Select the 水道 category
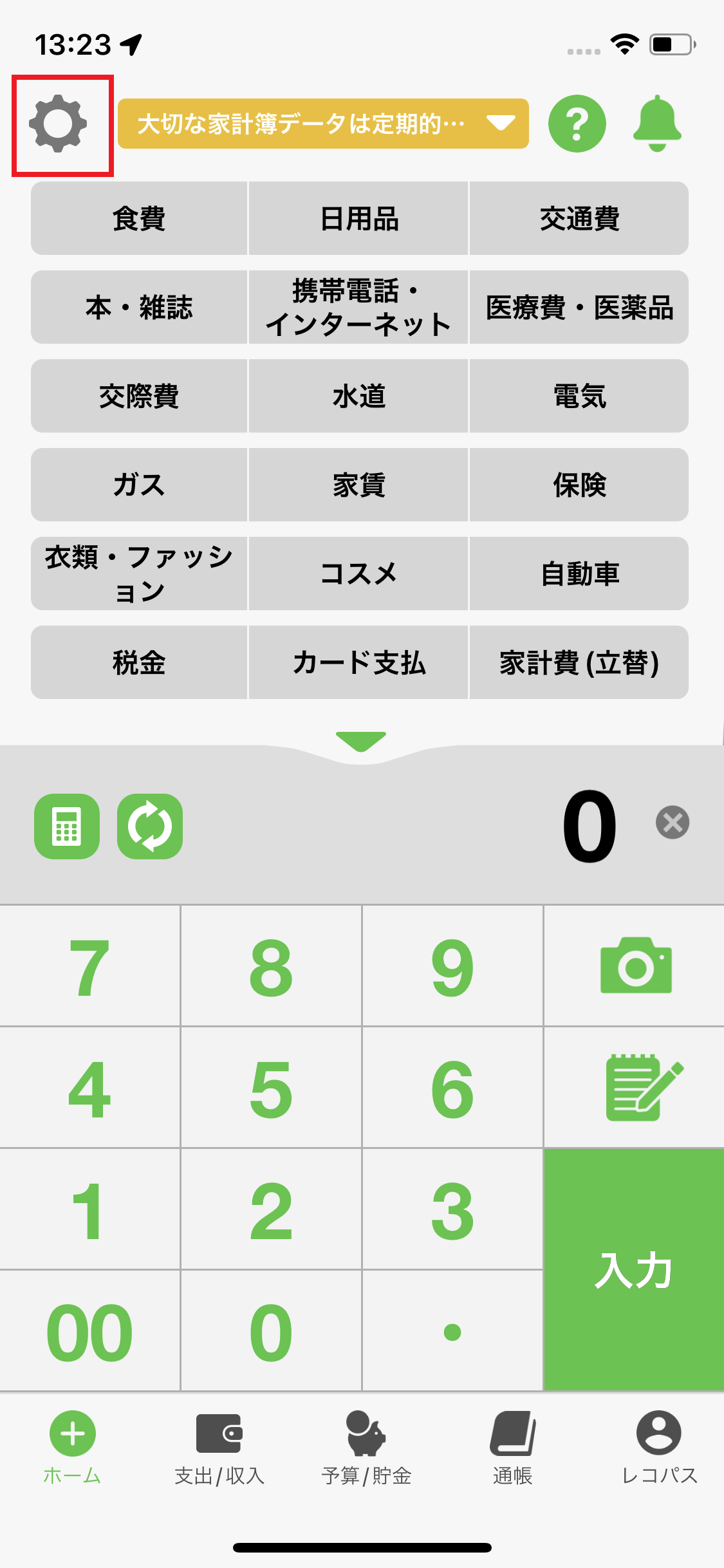Image resolution: width=724 pixels, height=1568 pixels. pos(358,397)
